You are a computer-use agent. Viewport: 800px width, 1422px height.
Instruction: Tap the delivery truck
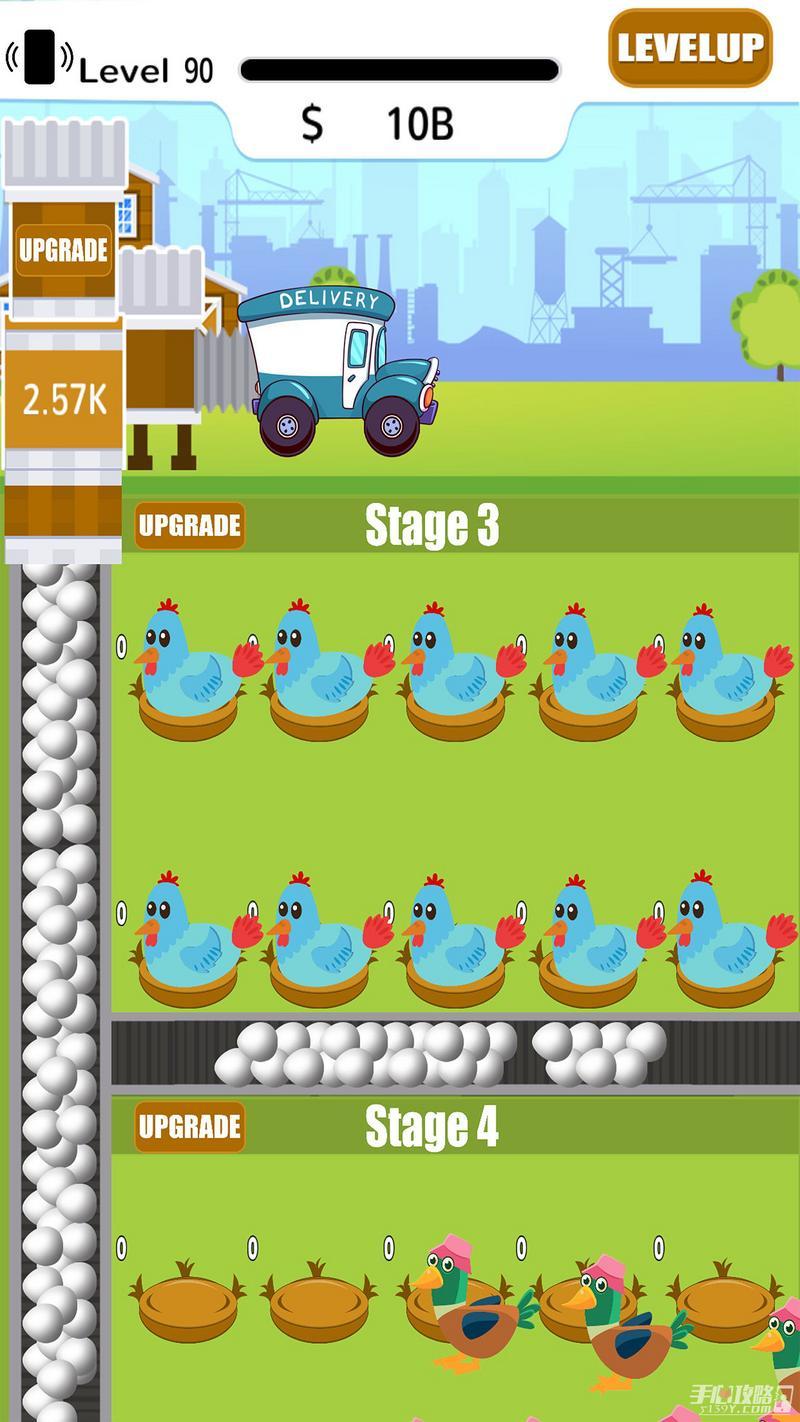pyautogui.click(x=339, y=367)
